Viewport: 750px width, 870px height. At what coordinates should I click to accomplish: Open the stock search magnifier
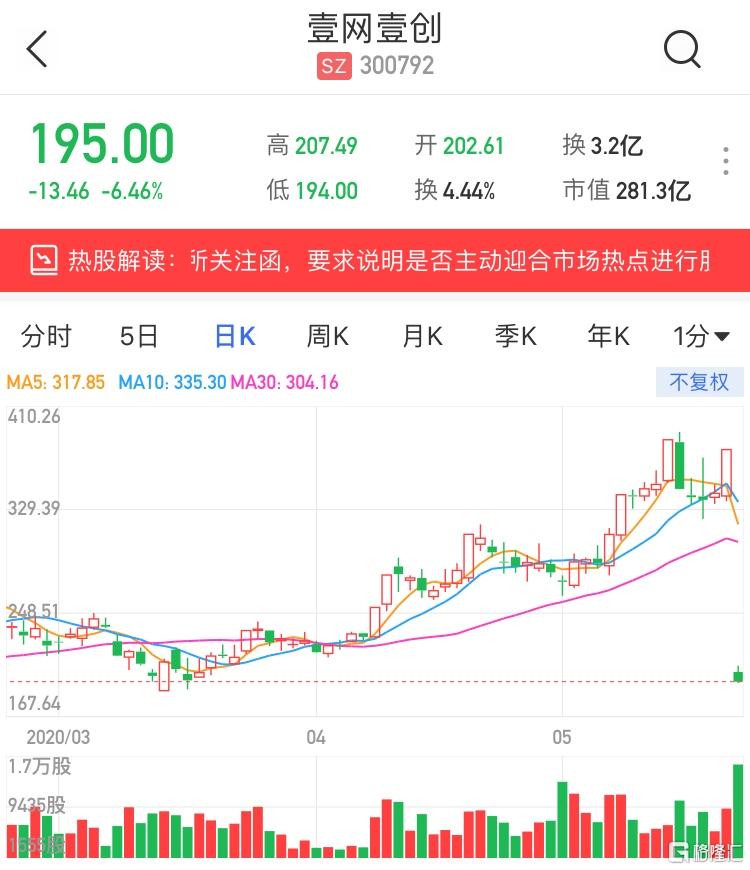(682, 48)
